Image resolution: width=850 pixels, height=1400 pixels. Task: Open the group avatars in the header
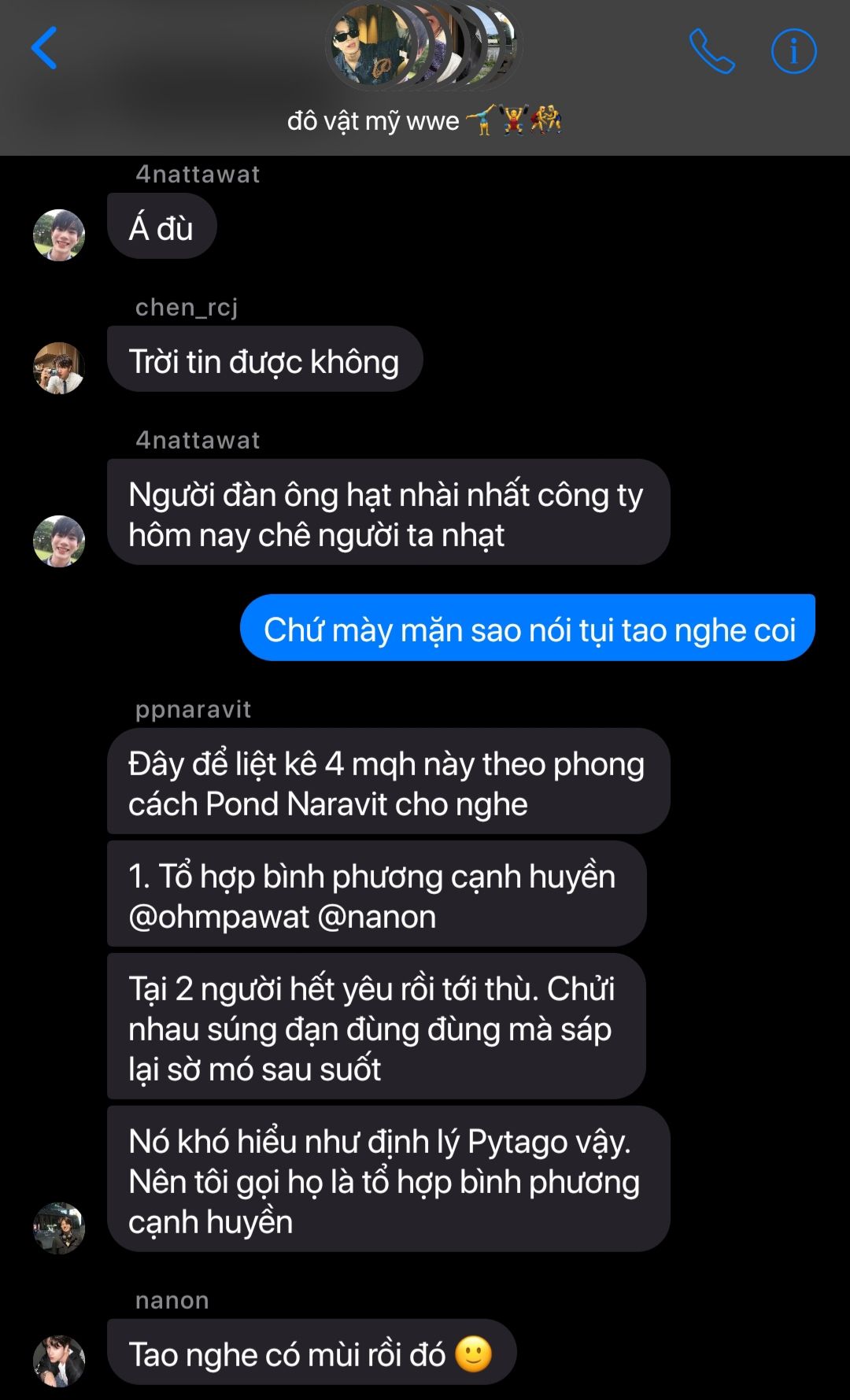click(423, 46)
